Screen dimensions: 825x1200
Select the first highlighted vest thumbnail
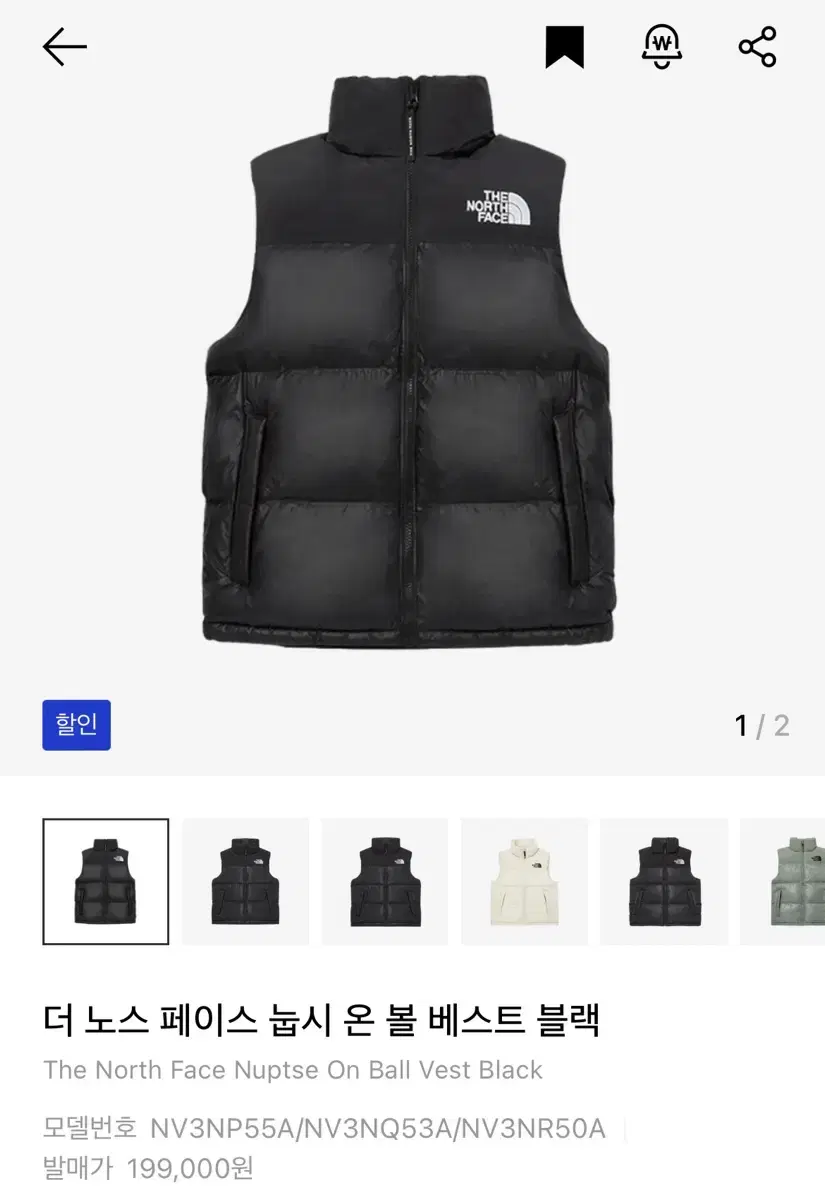click(105, 882)
